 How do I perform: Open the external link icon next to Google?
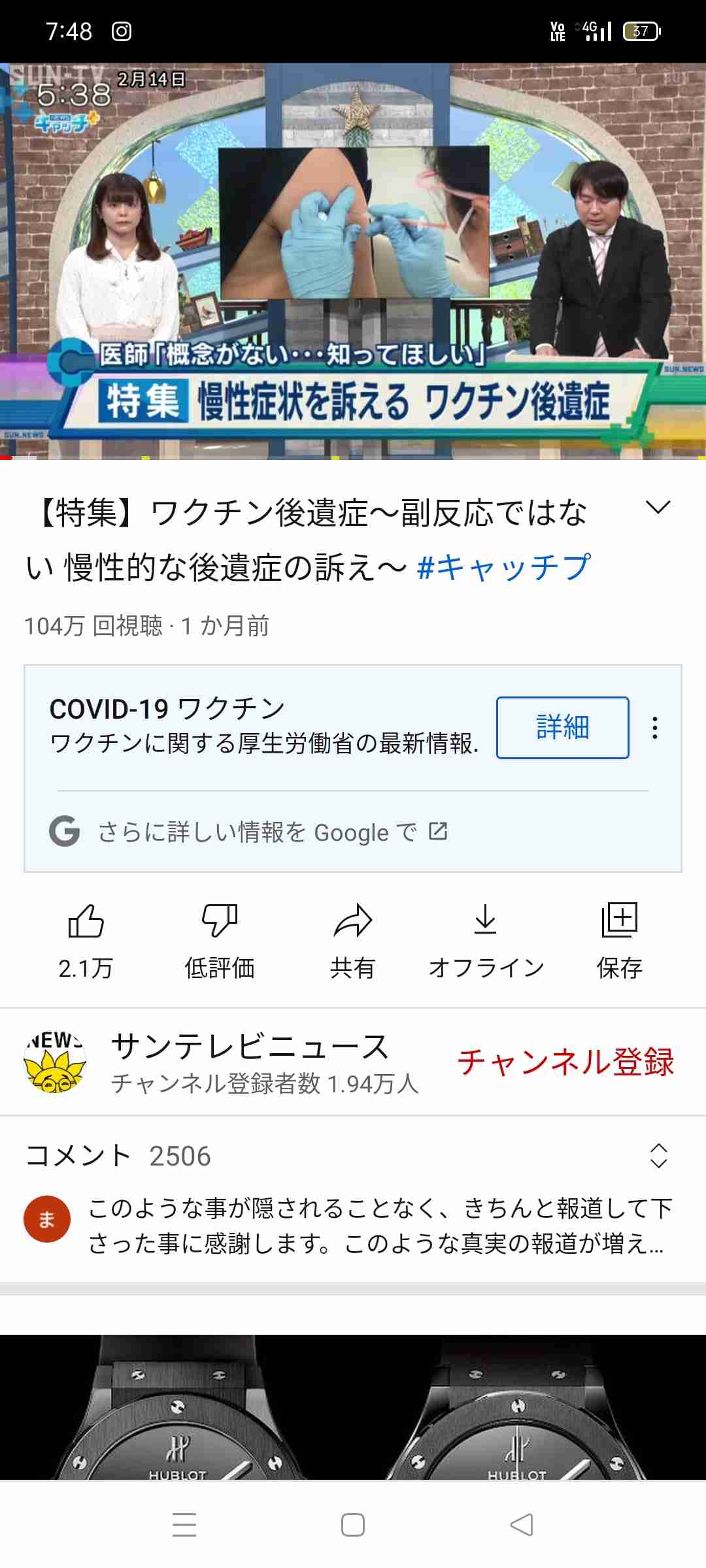(437, 831)
